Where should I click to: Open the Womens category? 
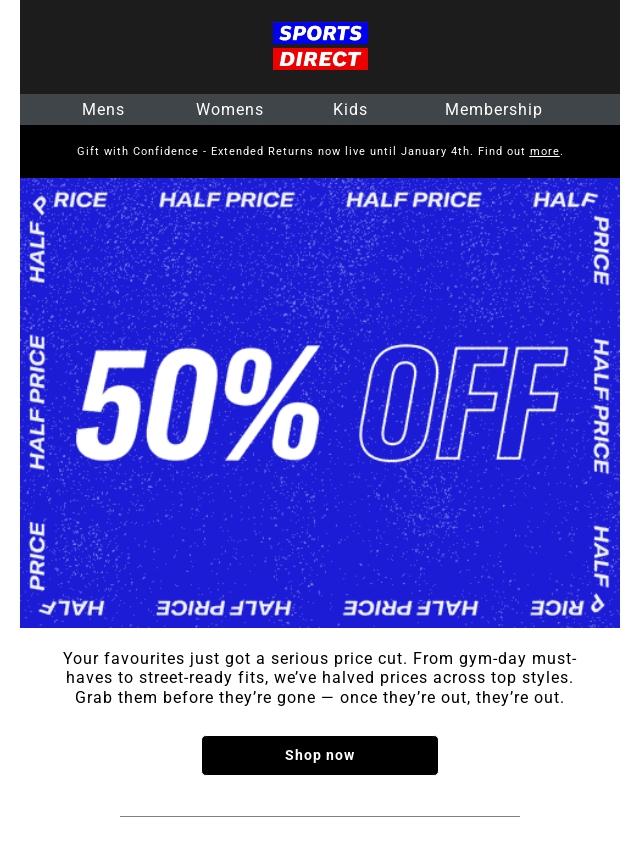pyautogui.click(x=230, y=110)
